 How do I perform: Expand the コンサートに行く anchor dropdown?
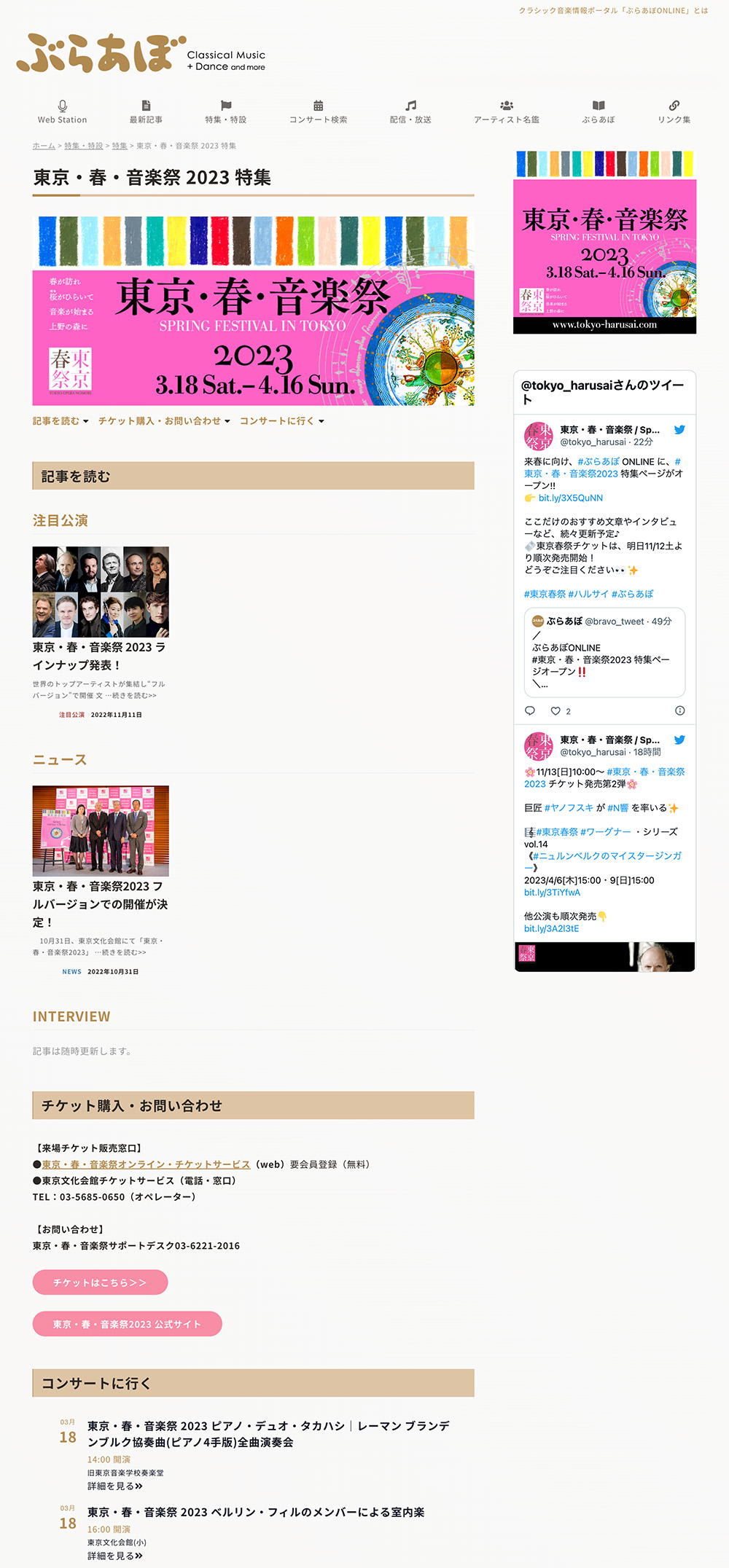pos(281,421)
